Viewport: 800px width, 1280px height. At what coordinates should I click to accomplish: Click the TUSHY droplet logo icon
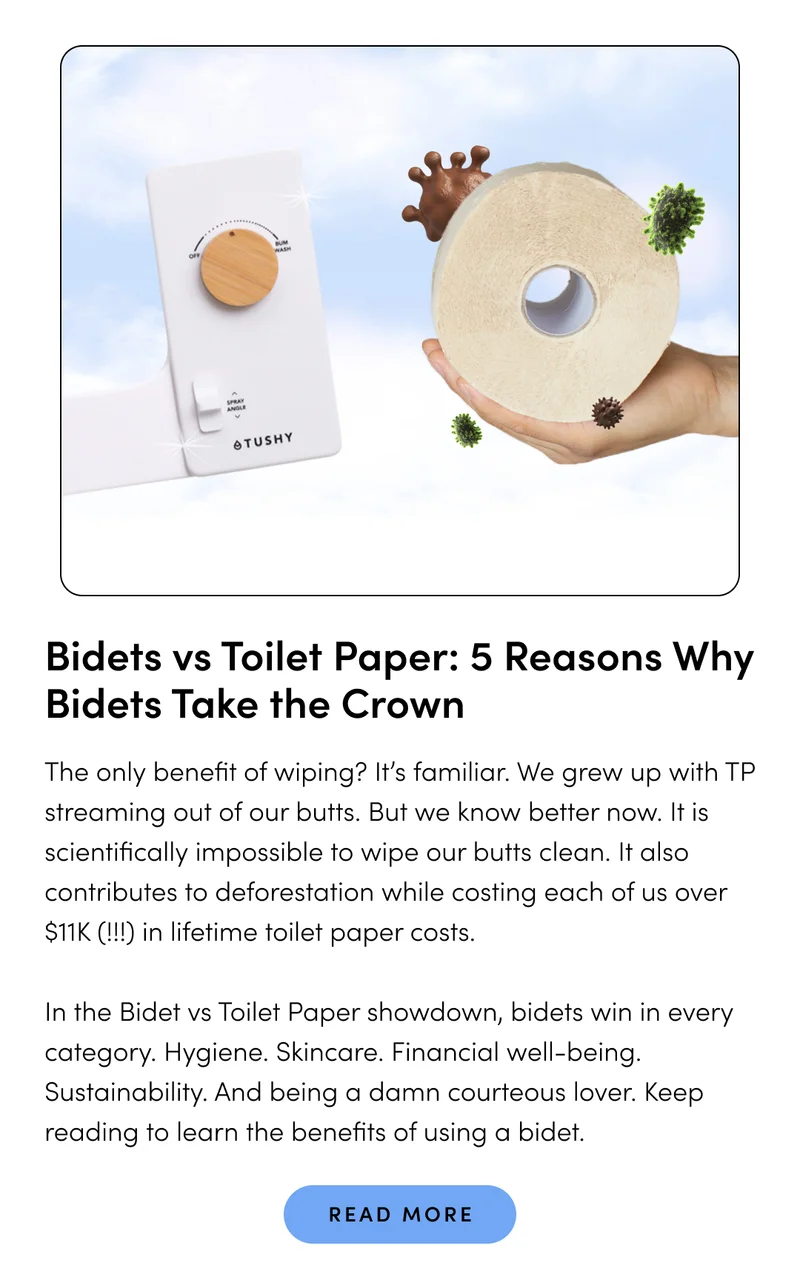237,444
